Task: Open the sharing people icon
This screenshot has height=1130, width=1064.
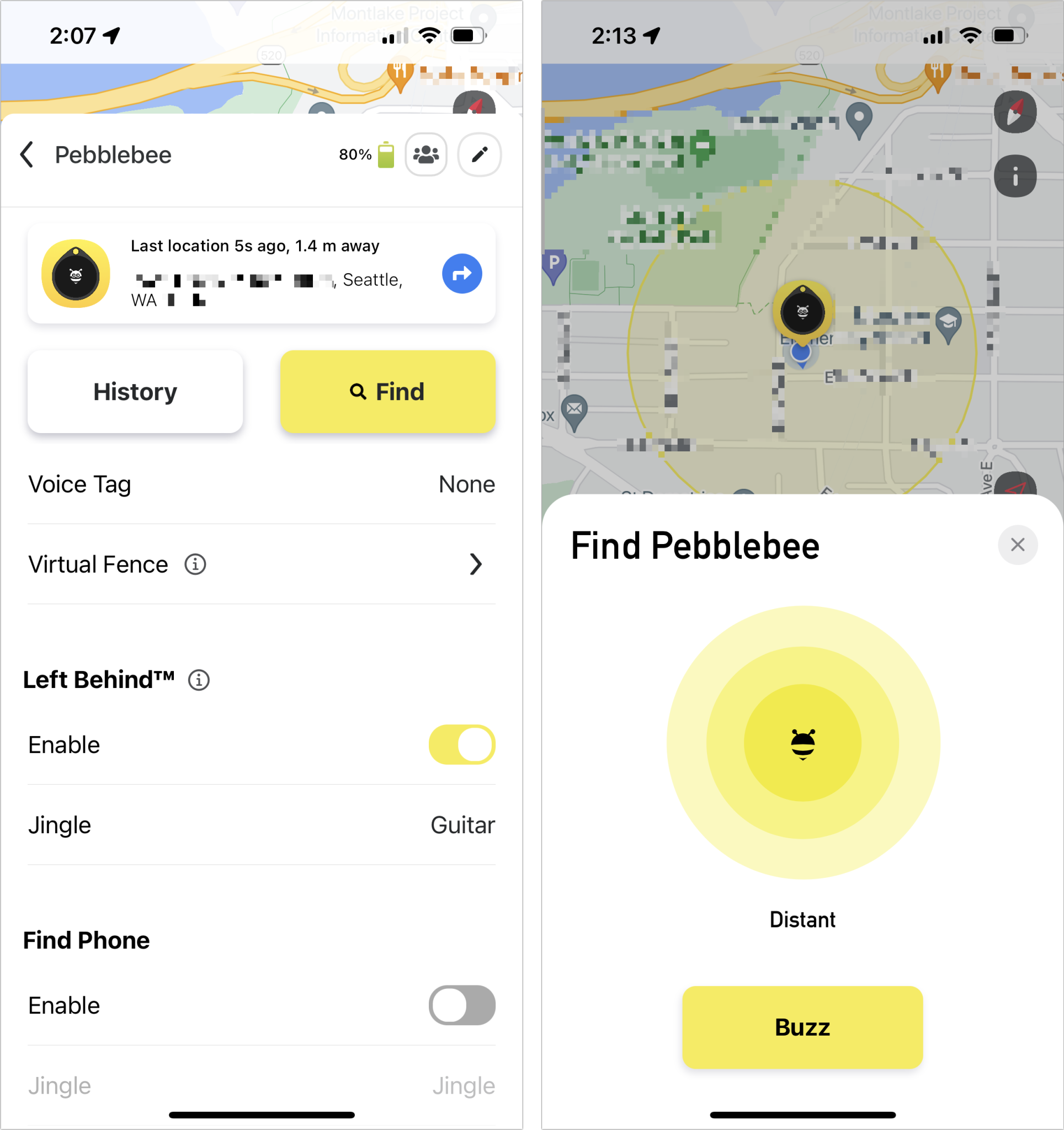Action: pyautogui.click(x=425, y=154)
